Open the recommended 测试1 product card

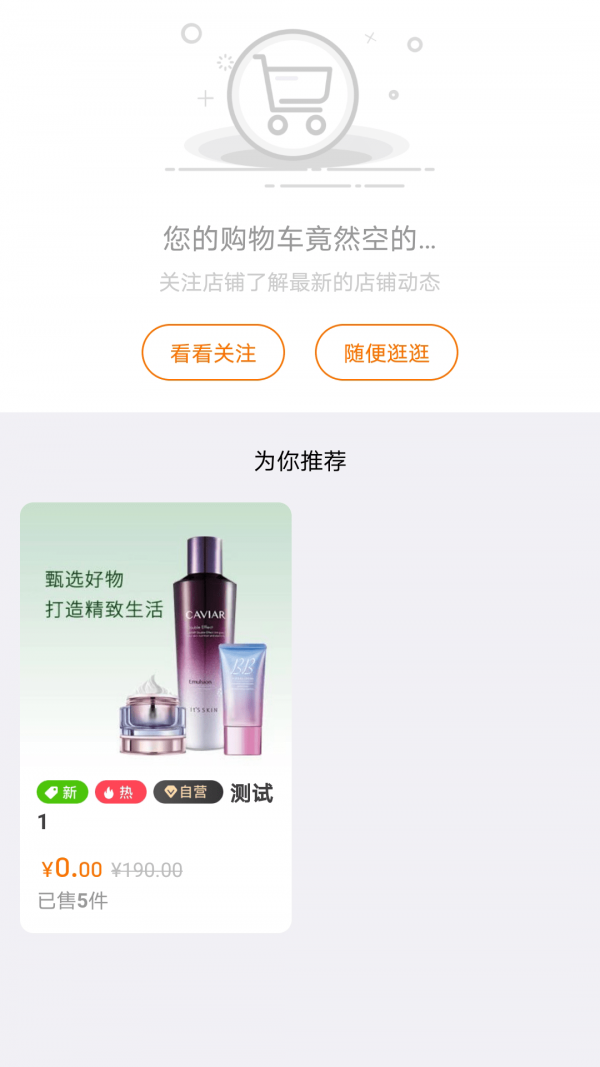pyautogui.click(x=156, y=716)
